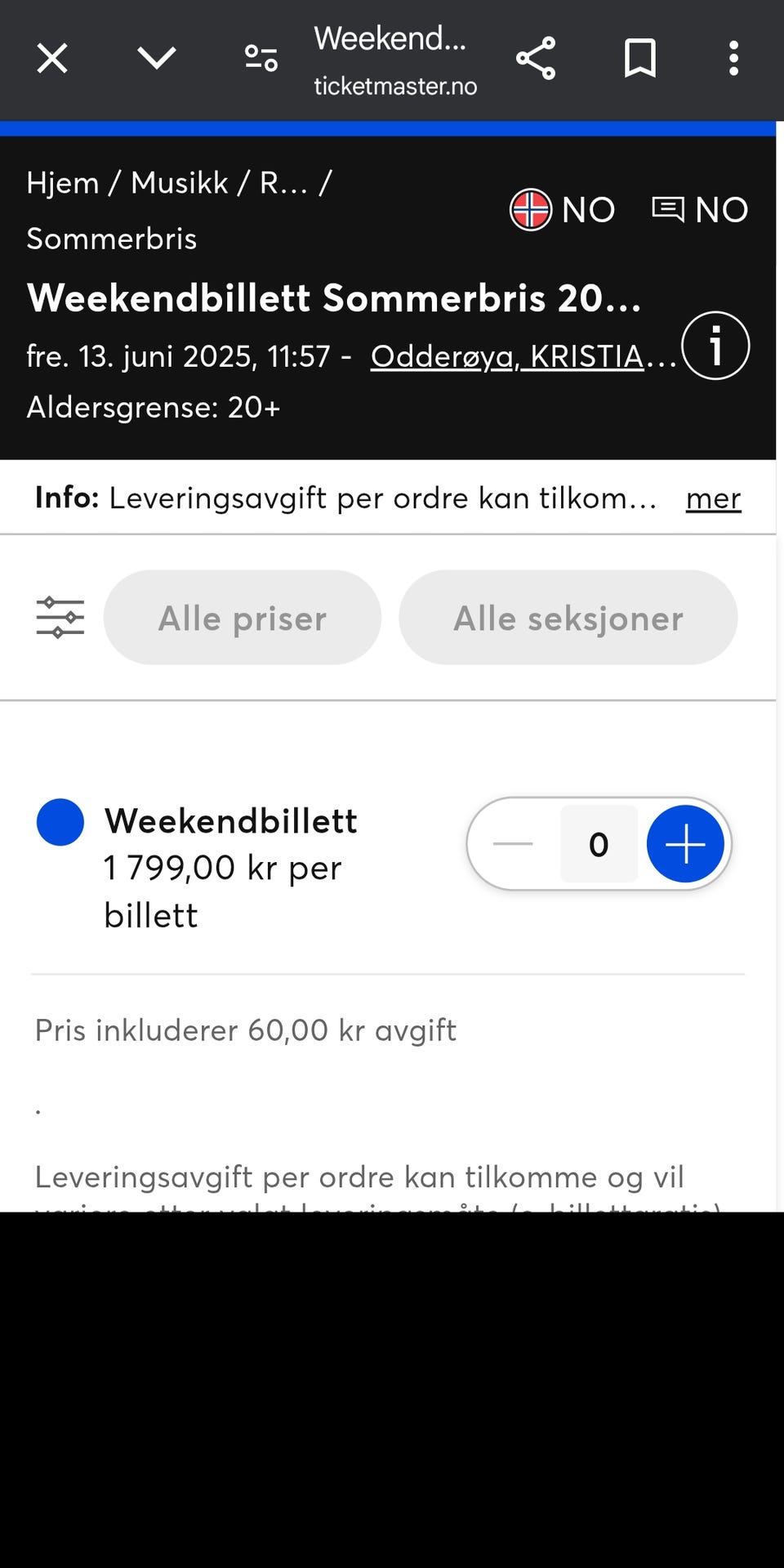The height and width of the screenshot is (1568, 784).
Task: Increase Weekendbillett quantity with plus button
Action: point(685,844)
